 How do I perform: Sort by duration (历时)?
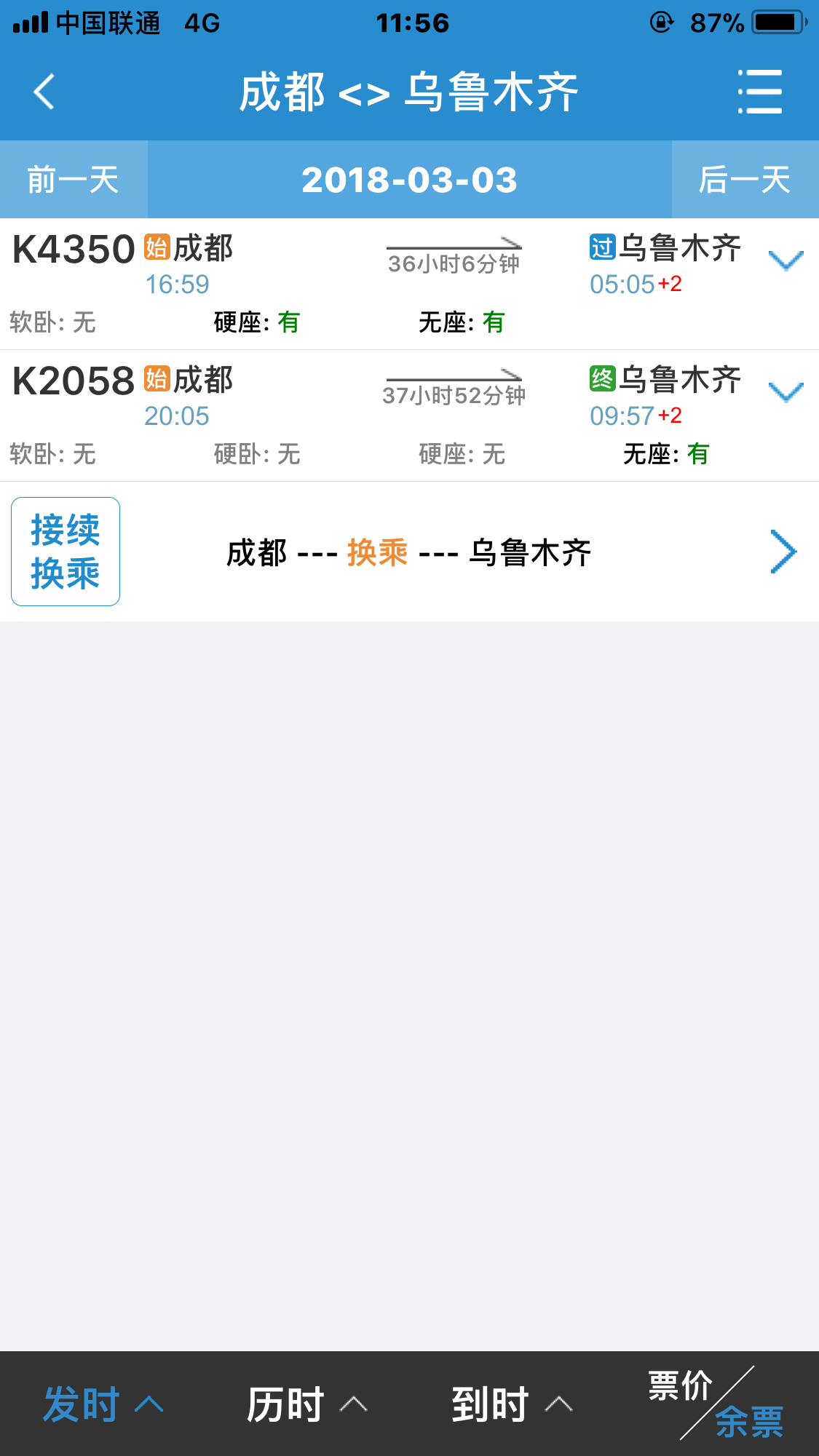tap(306, 1404)
